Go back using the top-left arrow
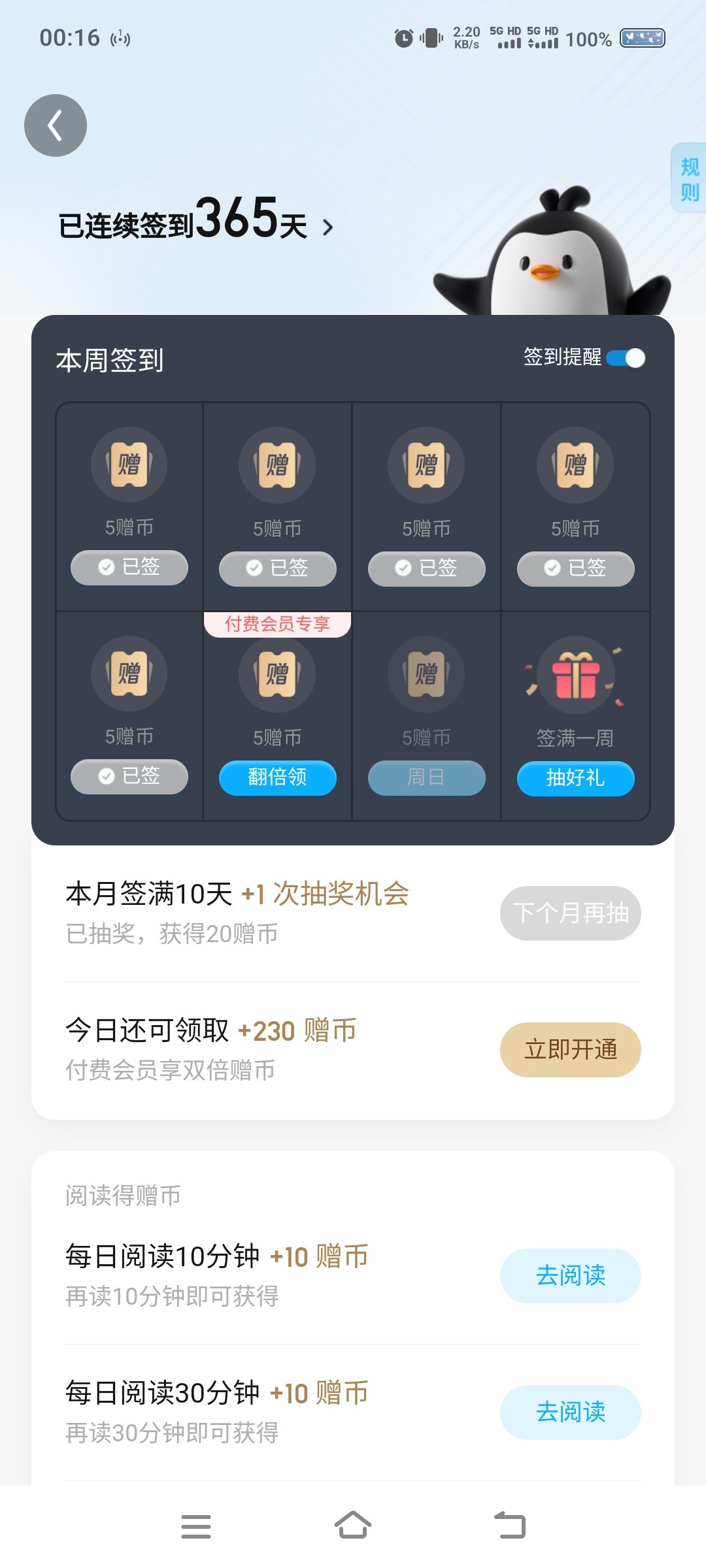The width and height of the screenshot is (706, 1568). tap(56, 125)
